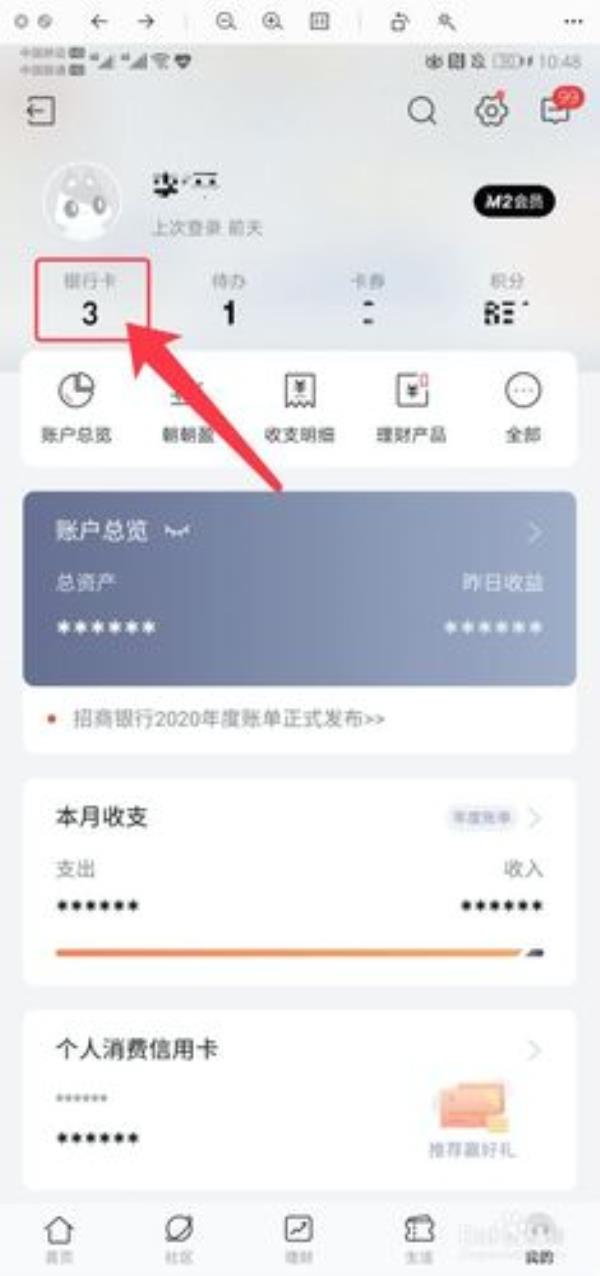
Task: Tap the profile avatar
Action: coord(82,204)
